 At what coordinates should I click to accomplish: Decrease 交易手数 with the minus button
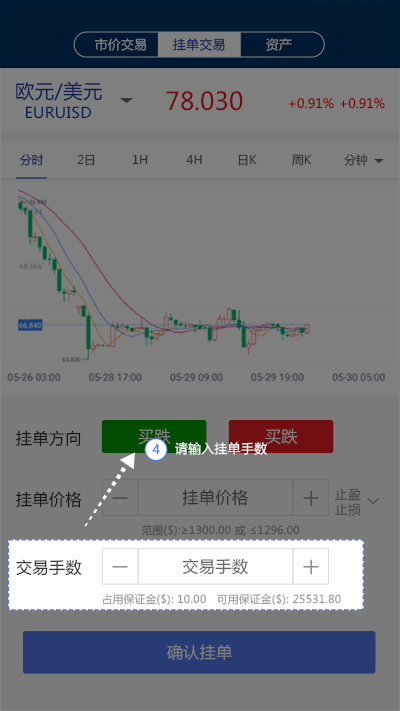120,566
